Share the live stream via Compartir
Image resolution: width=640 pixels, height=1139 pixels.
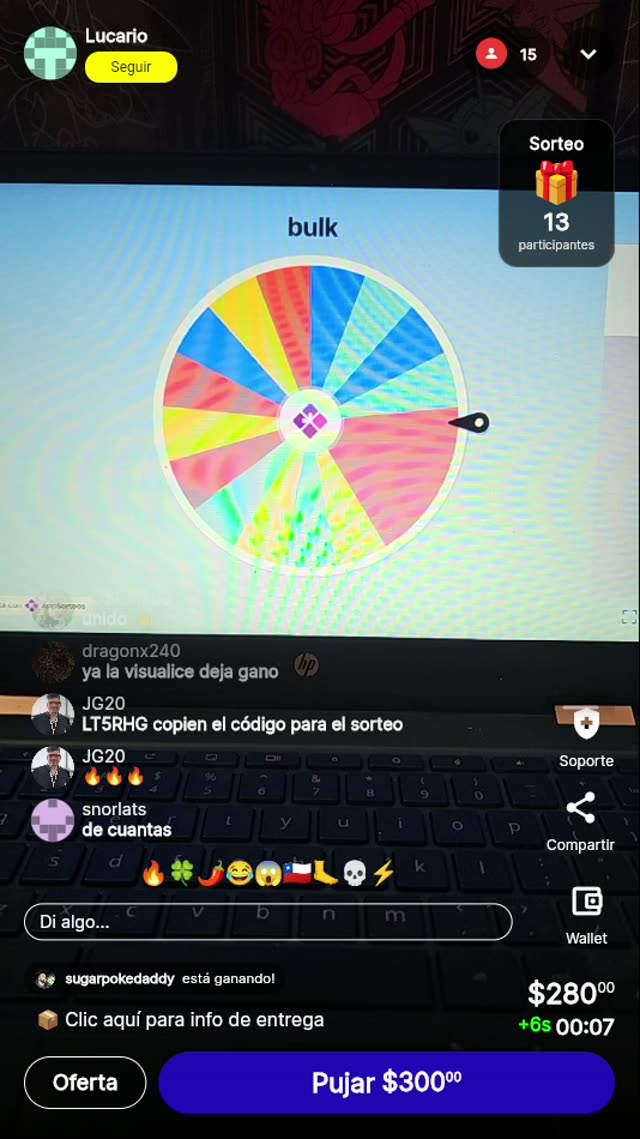(x=580, y=808)
